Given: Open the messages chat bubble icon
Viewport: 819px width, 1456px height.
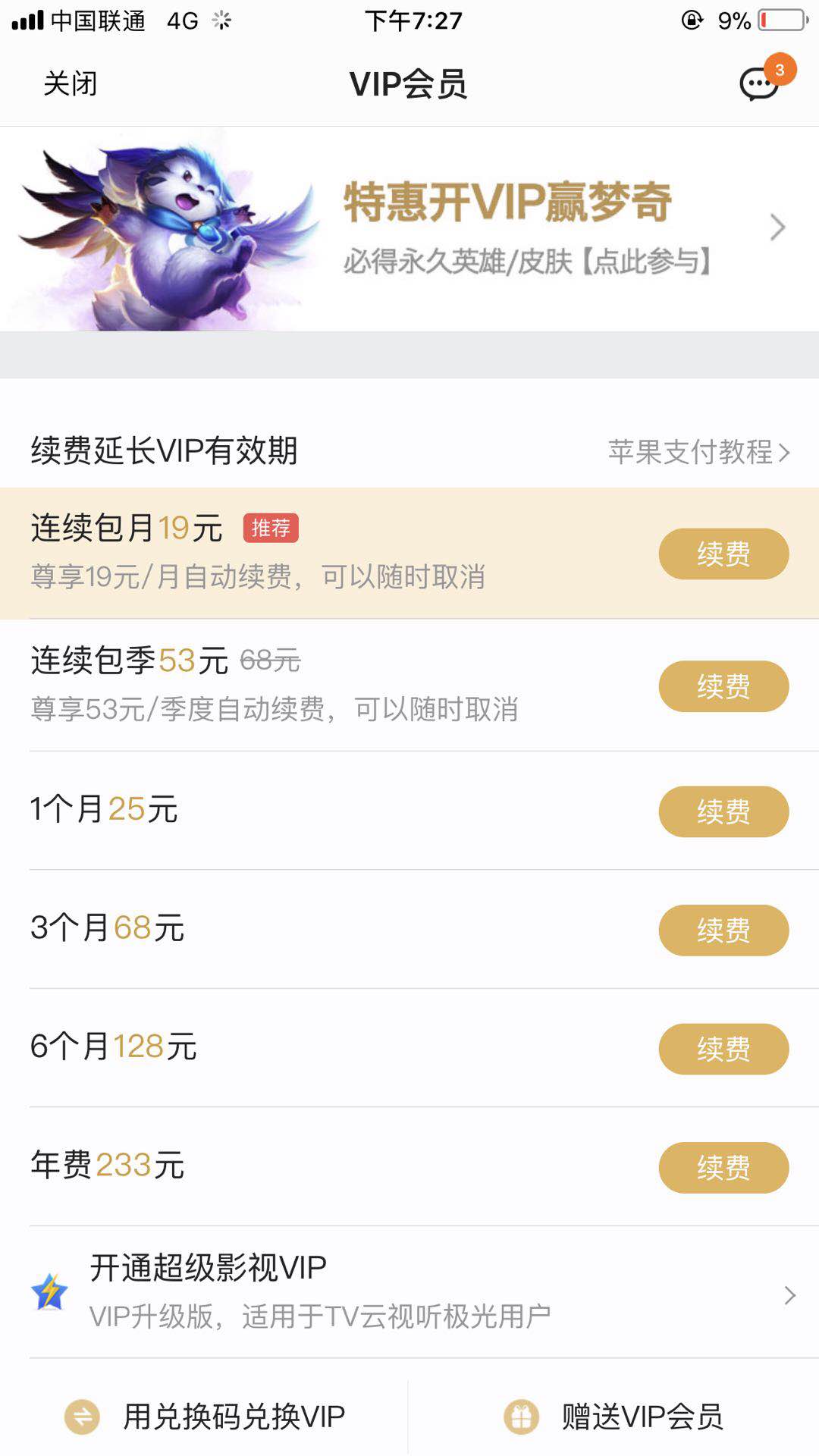Looking at the screenshot, I should 761,83.
